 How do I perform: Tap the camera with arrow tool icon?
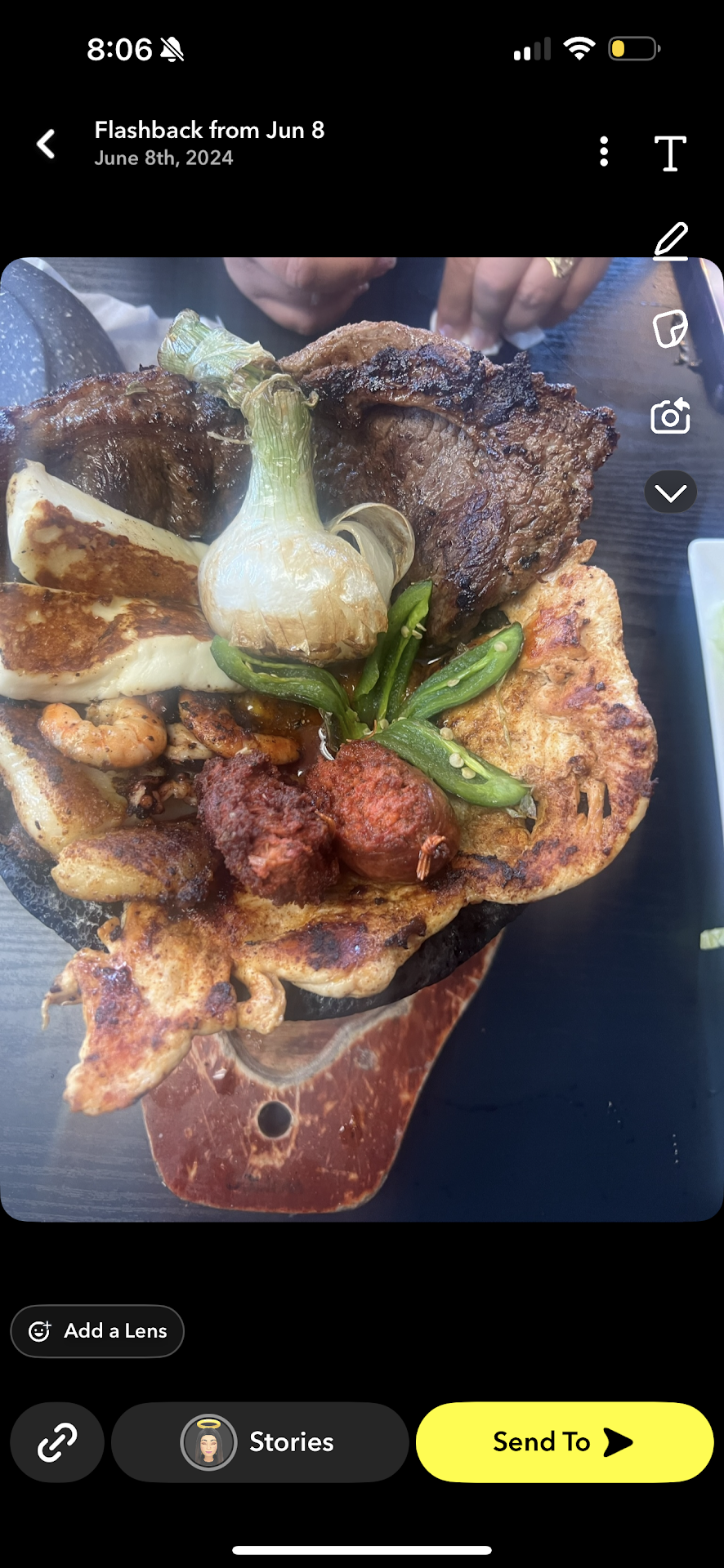coord(670,416)
